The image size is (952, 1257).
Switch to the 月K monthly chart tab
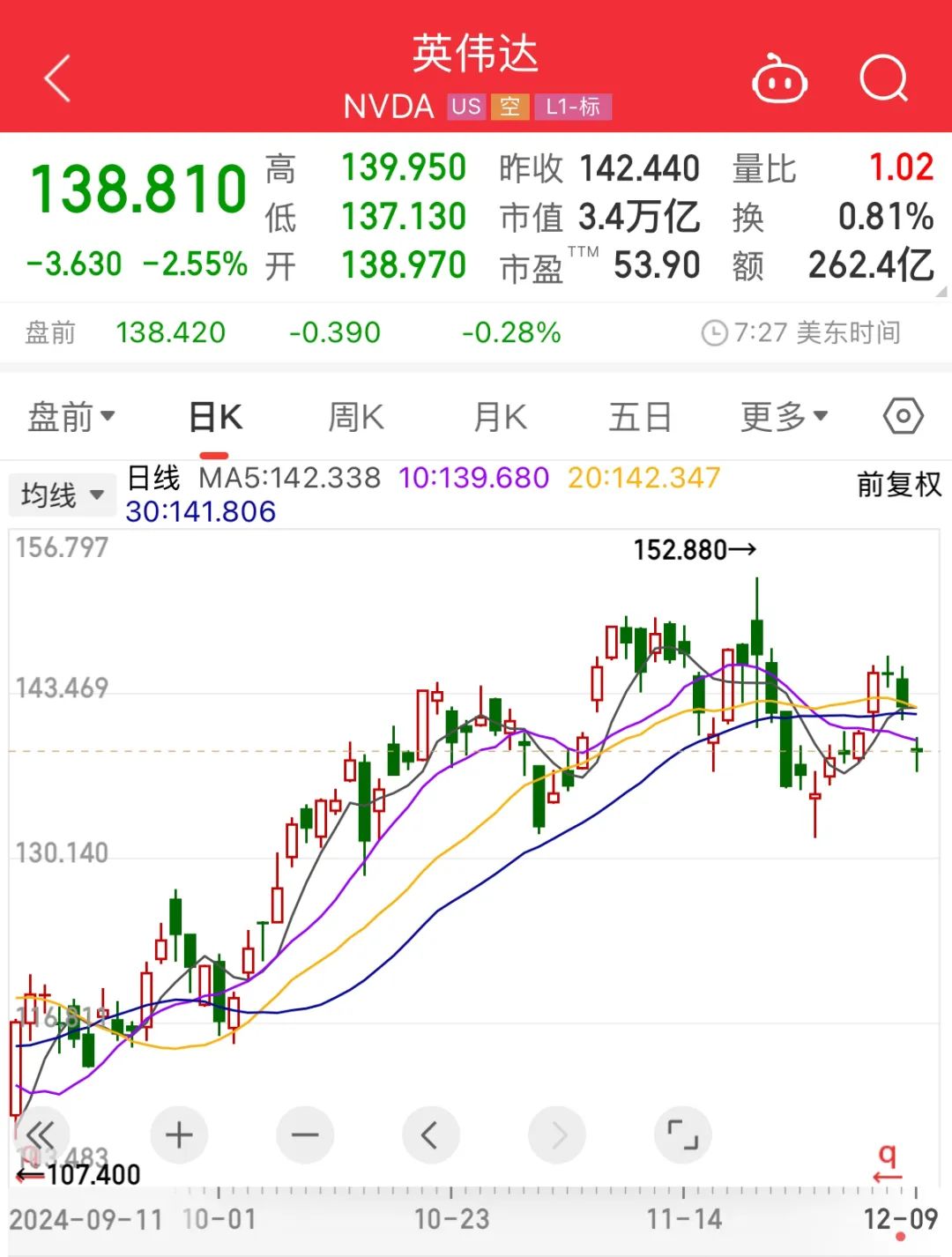coord(499,416)
